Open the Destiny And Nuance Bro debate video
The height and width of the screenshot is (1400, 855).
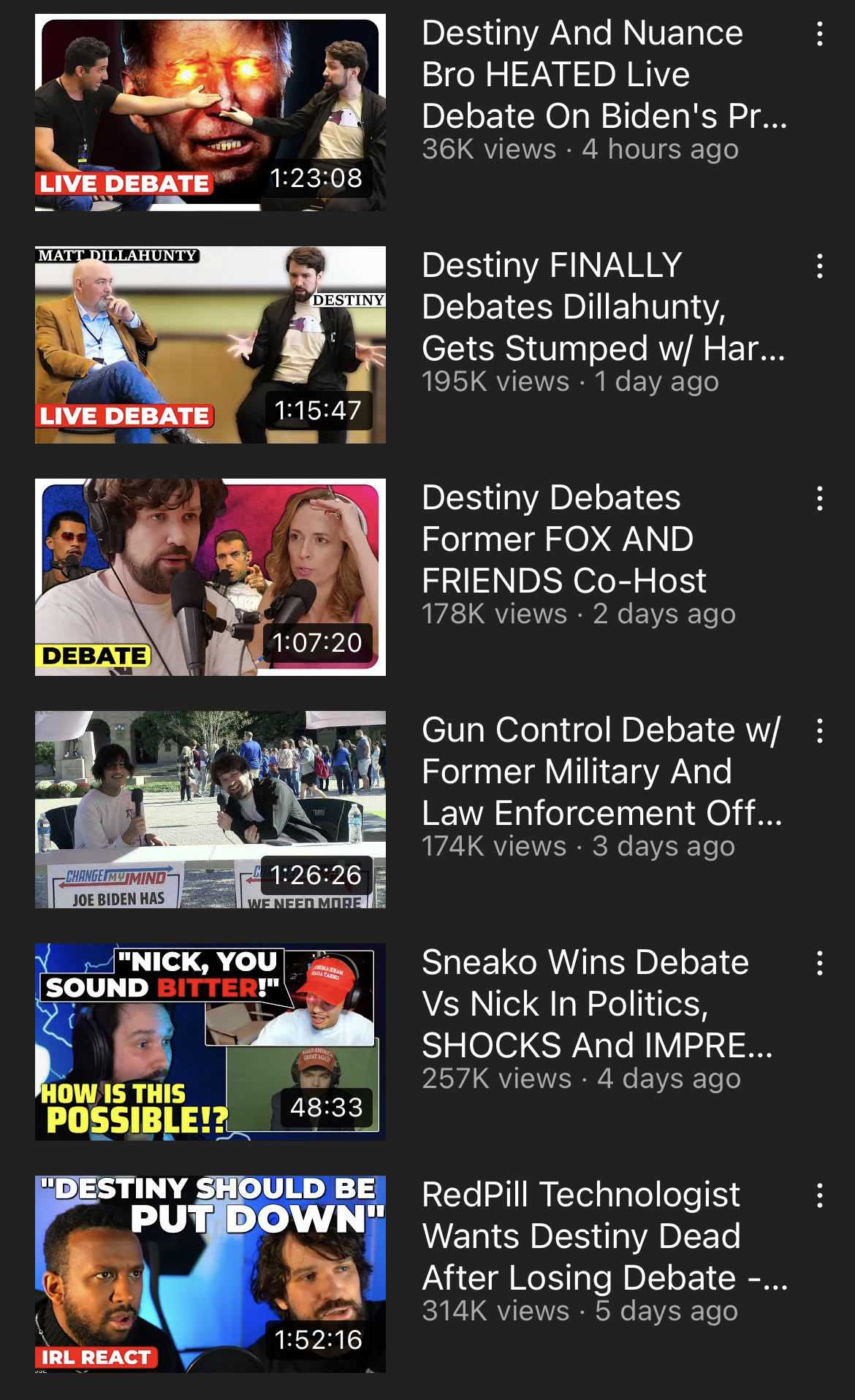pyautogui.click(x=210, y=113)
